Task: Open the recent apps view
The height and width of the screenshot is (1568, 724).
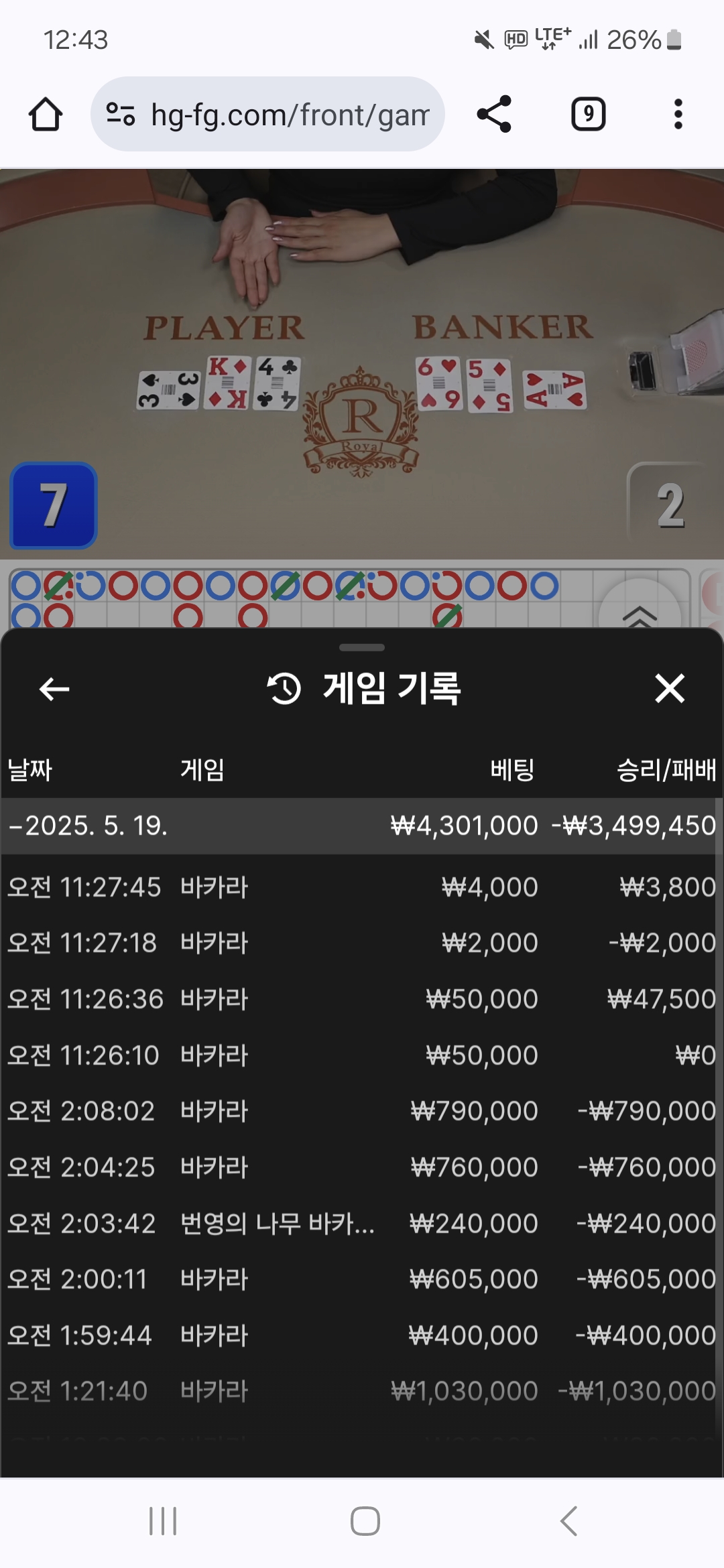Action: click(x=163, y=1520)
